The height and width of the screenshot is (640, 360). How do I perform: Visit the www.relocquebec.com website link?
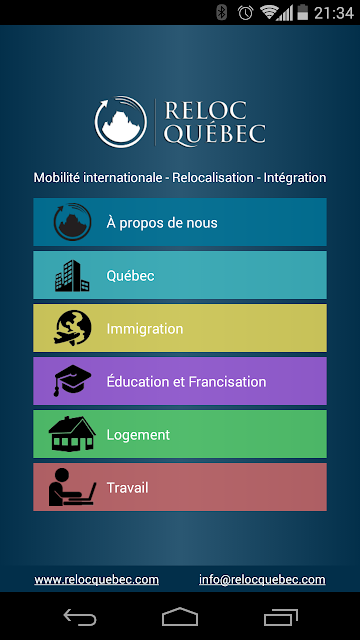pos(96,580)
